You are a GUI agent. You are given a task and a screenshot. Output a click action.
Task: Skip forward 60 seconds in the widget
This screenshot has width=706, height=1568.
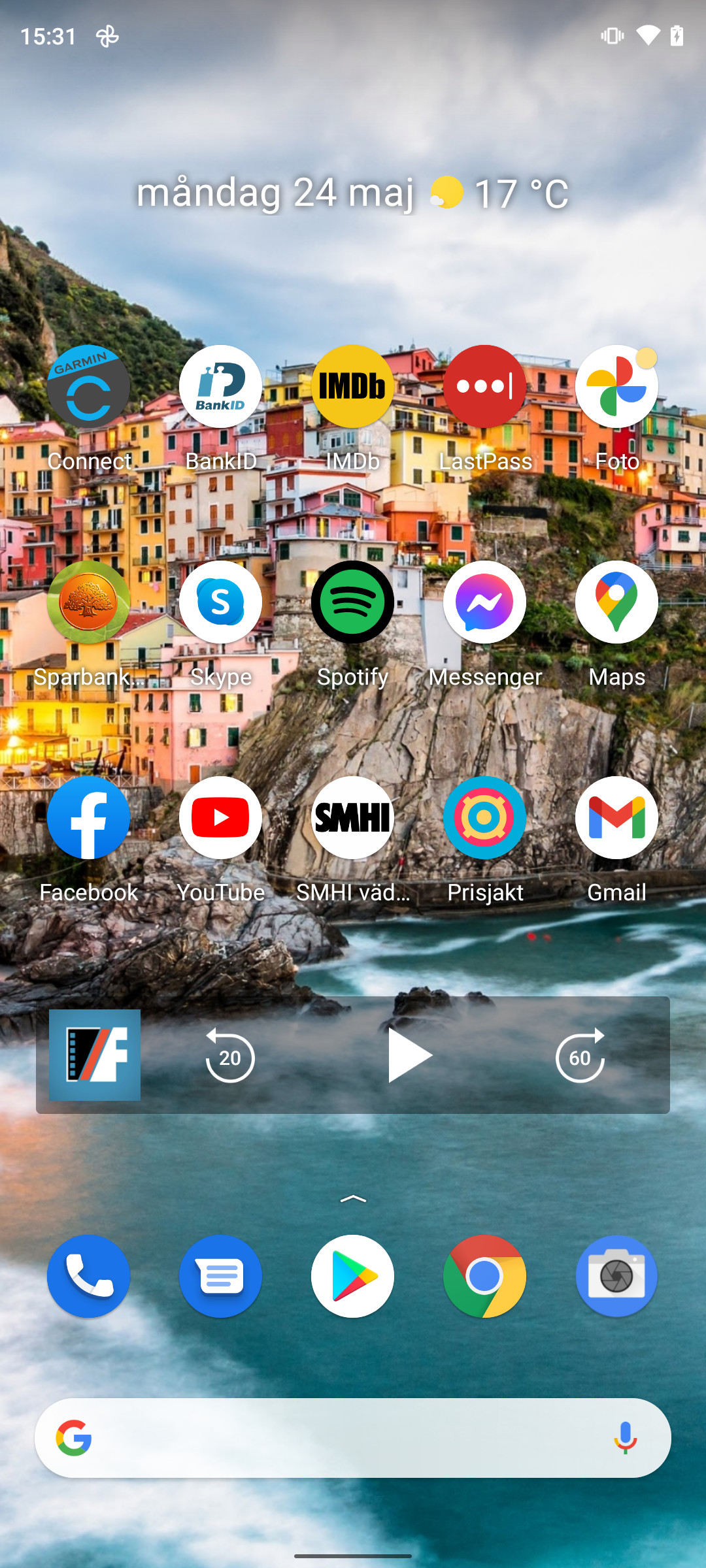pos(580,1056)
